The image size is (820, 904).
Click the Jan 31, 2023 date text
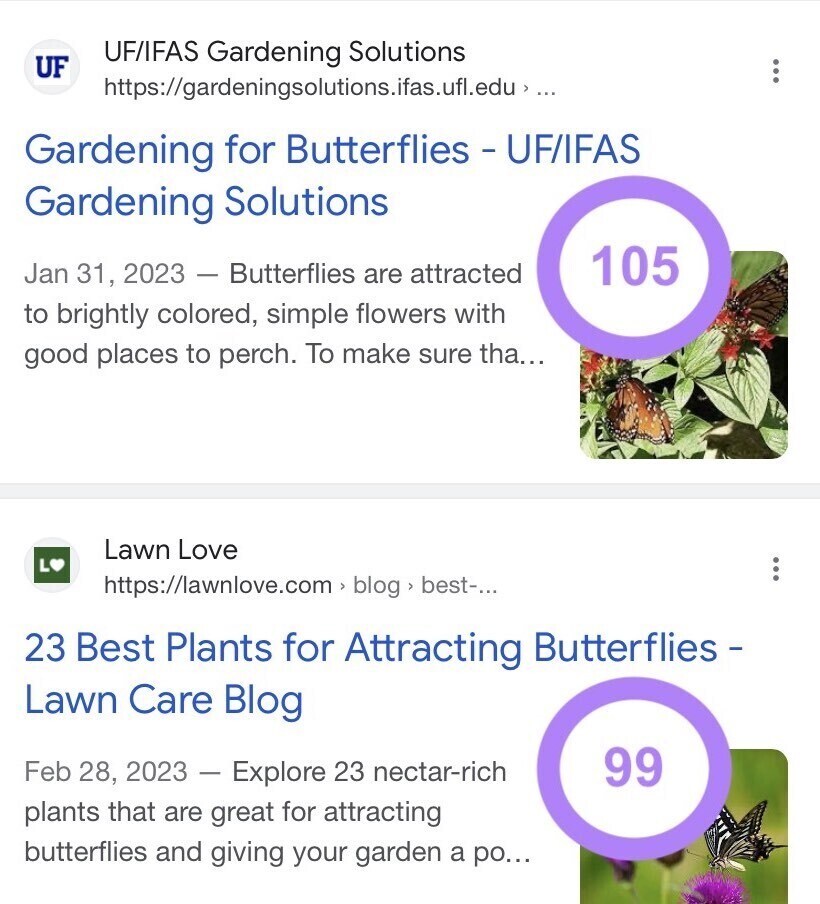[103, 273]
